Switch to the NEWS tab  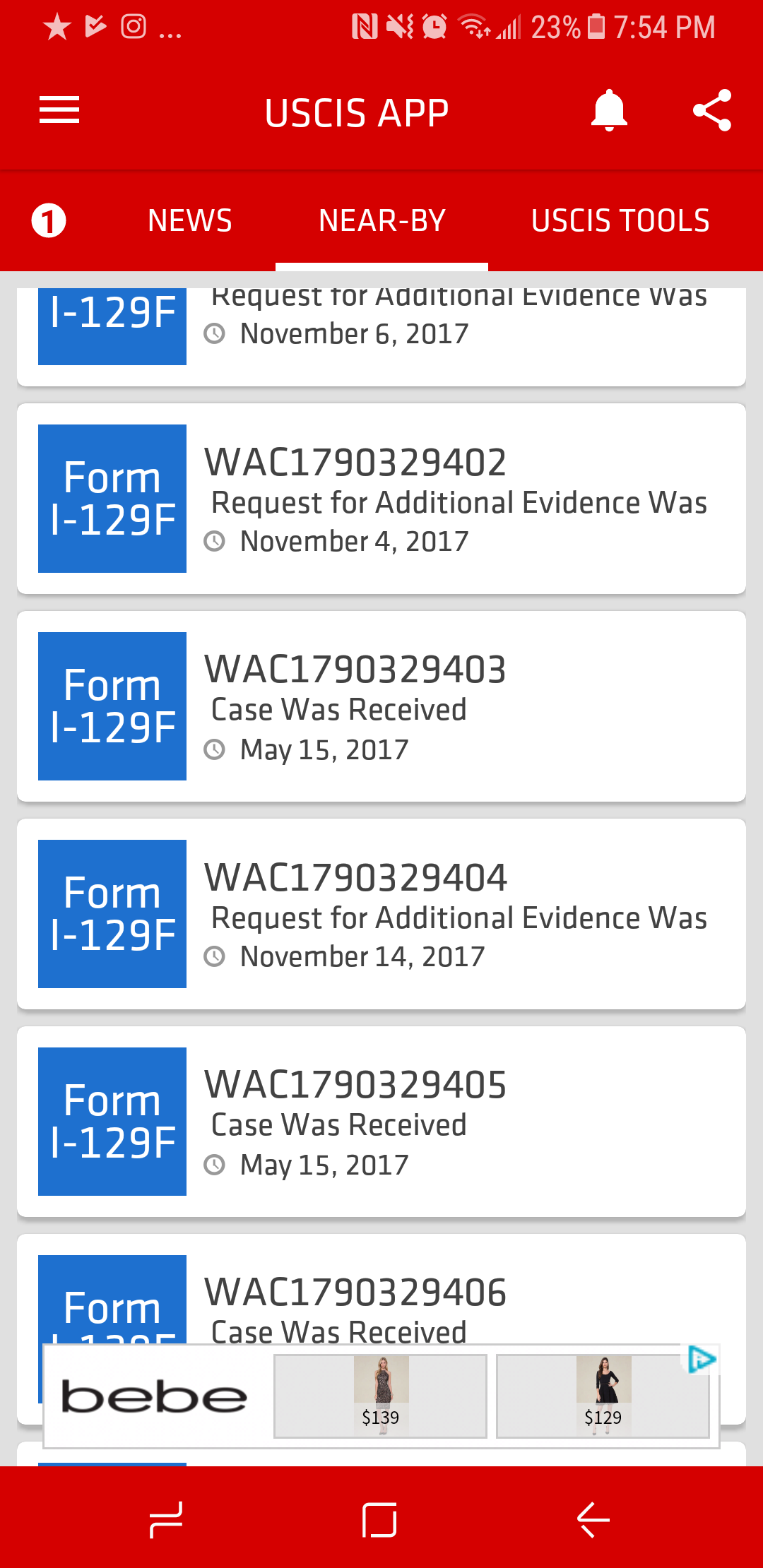tap(190, 220)
